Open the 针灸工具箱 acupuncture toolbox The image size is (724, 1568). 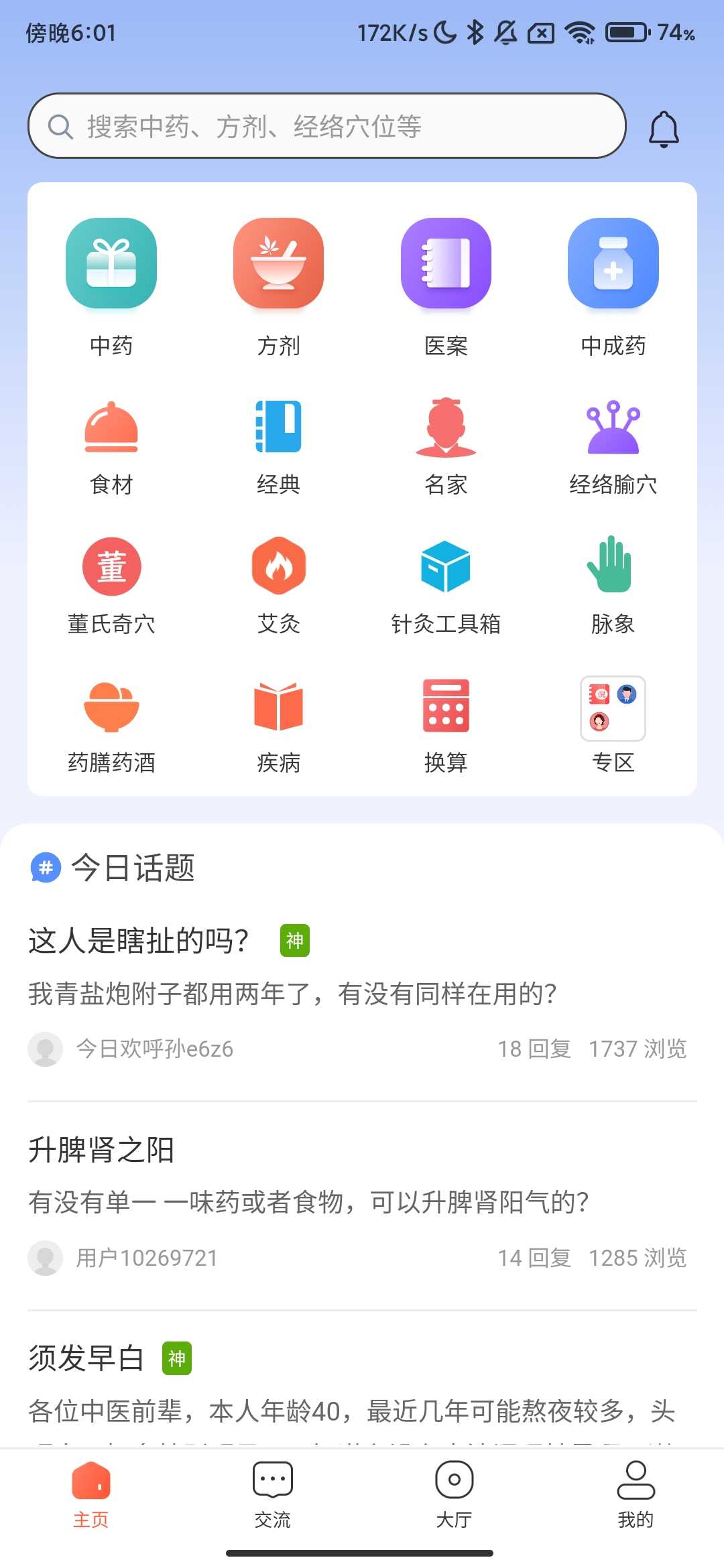[446, 566]
